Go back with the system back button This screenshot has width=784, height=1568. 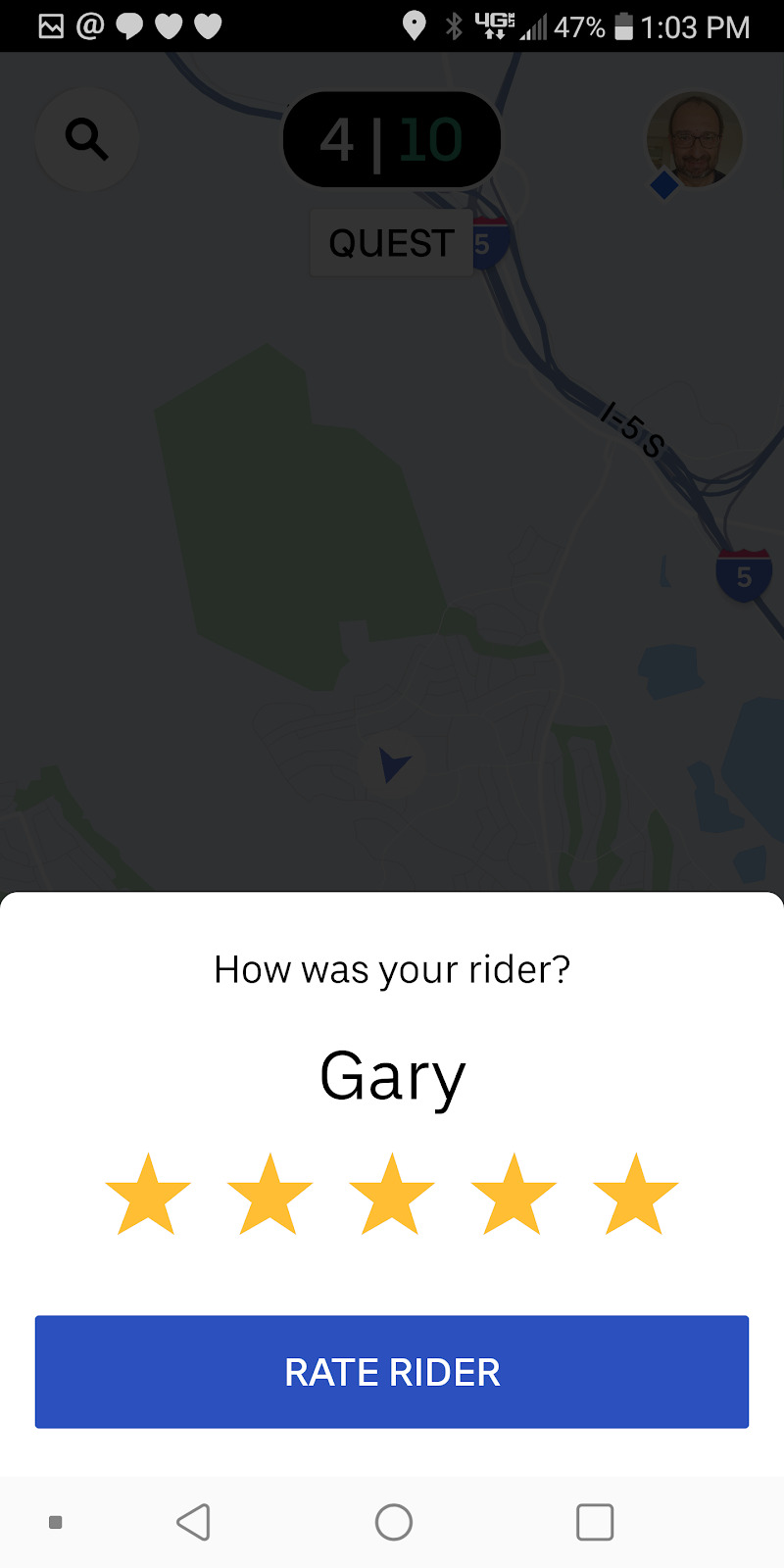tap(193, 1522)
